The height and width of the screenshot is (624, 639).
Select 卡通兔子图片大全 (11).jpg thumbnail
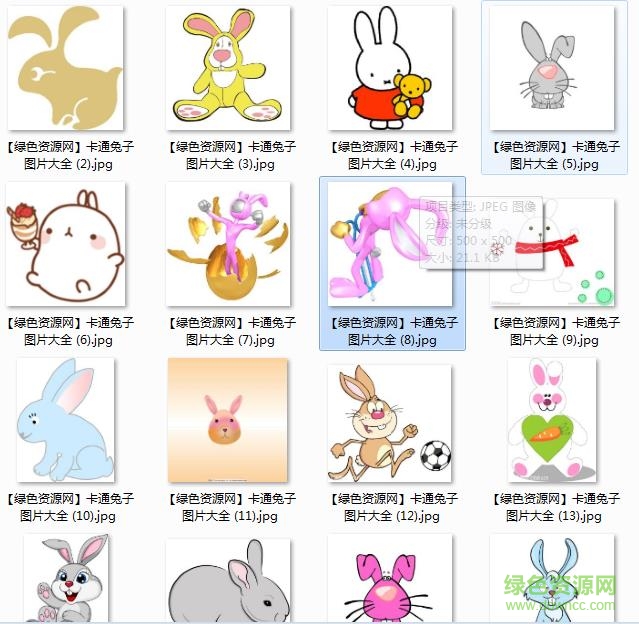click(228, 420)
